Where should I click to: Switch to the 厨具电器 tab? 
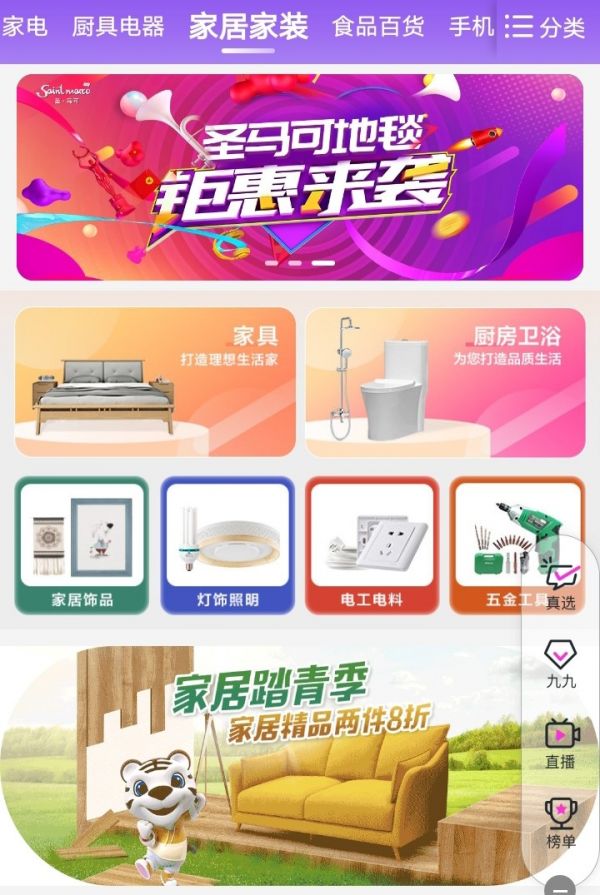point(118,26)
